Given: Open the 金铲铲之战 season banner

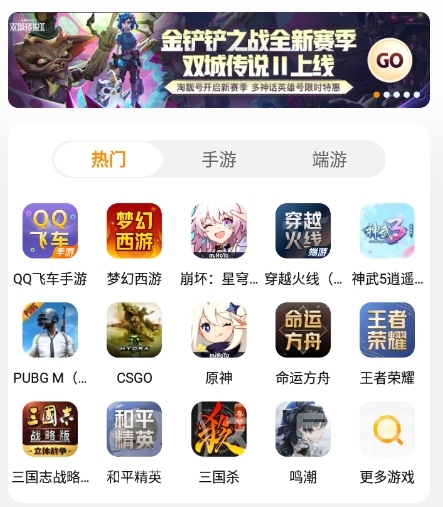Looking at the screenshot, I should [219, 60].
